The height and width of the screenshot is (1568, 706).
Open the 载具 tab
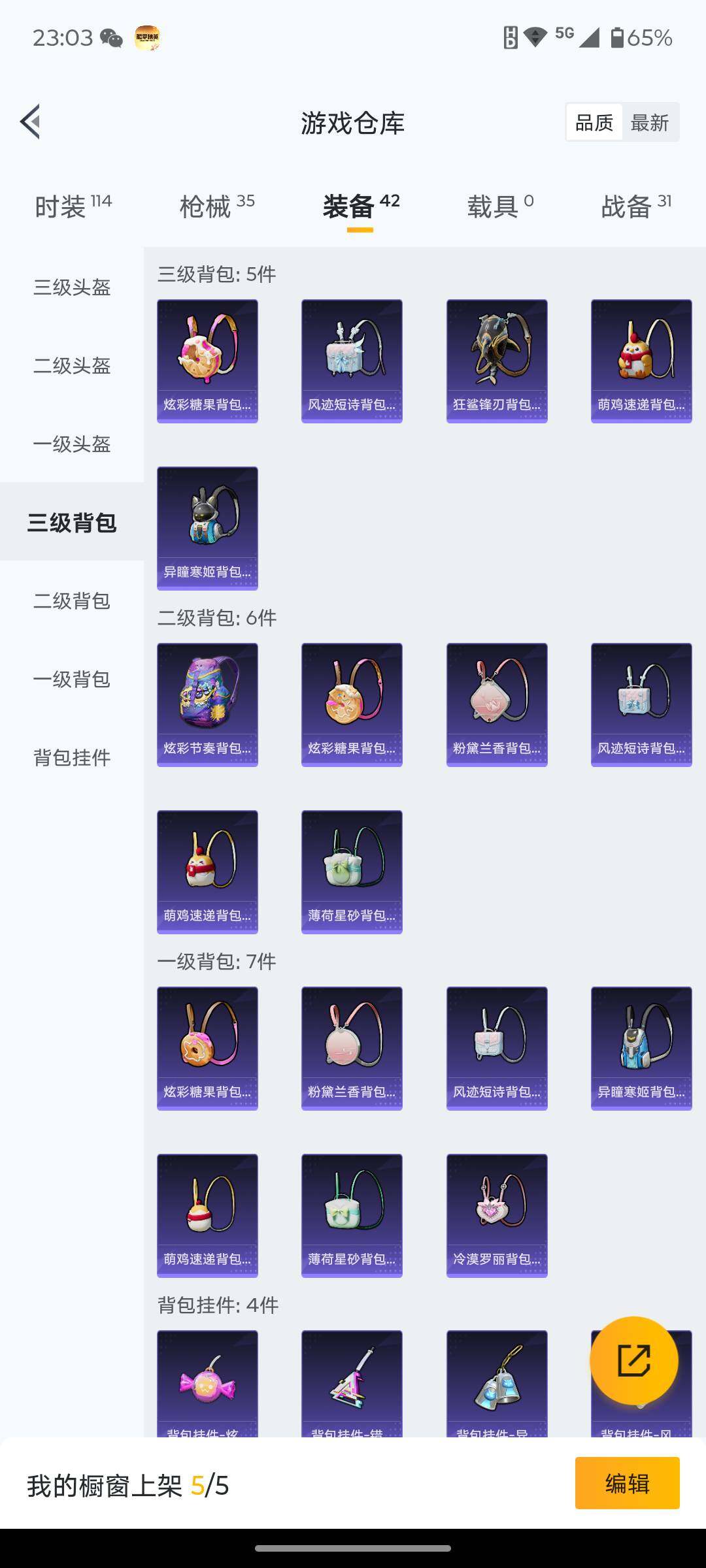click(500, 206)
